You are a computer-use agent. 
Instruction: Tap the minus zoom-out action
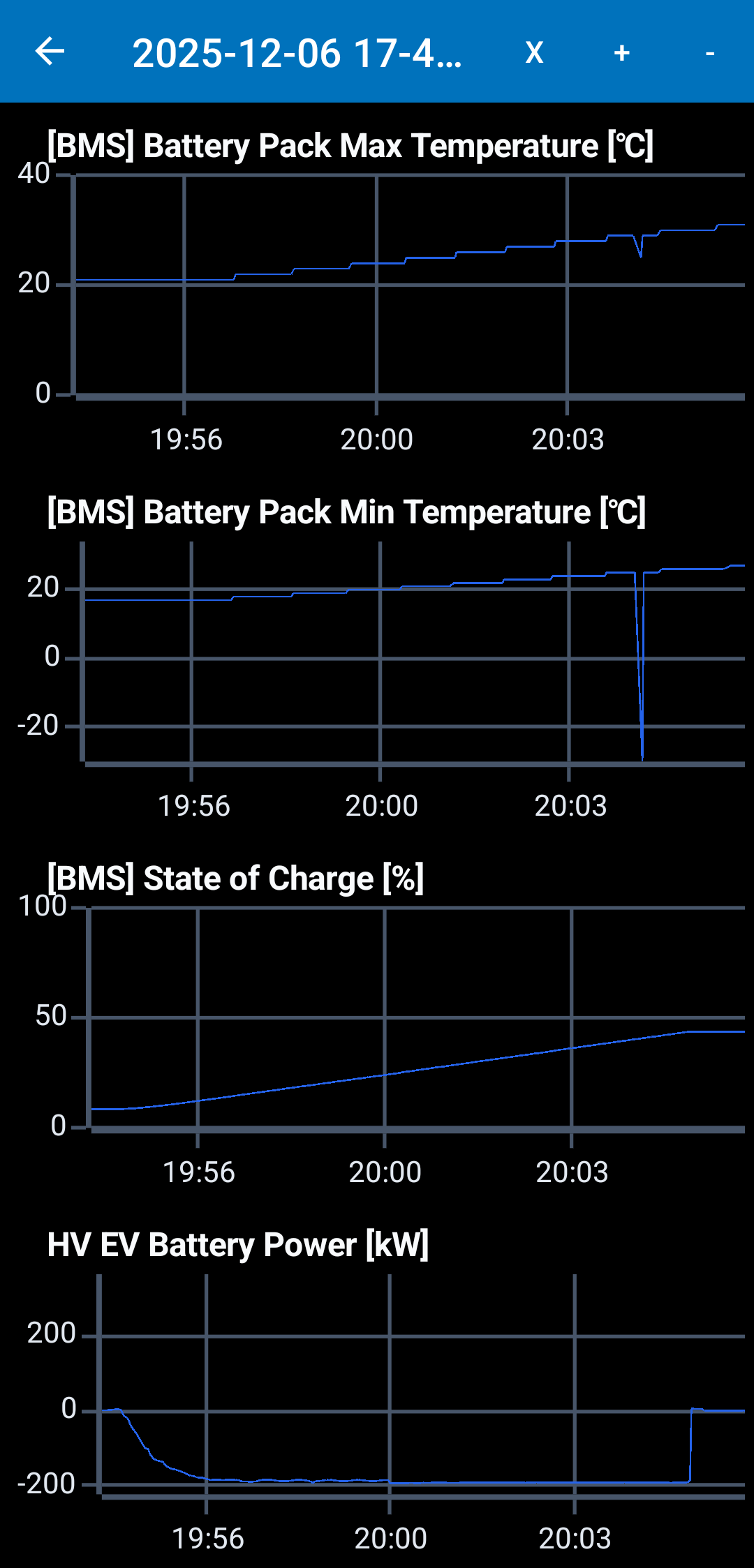pyautogui.click(x=709, y=52)
